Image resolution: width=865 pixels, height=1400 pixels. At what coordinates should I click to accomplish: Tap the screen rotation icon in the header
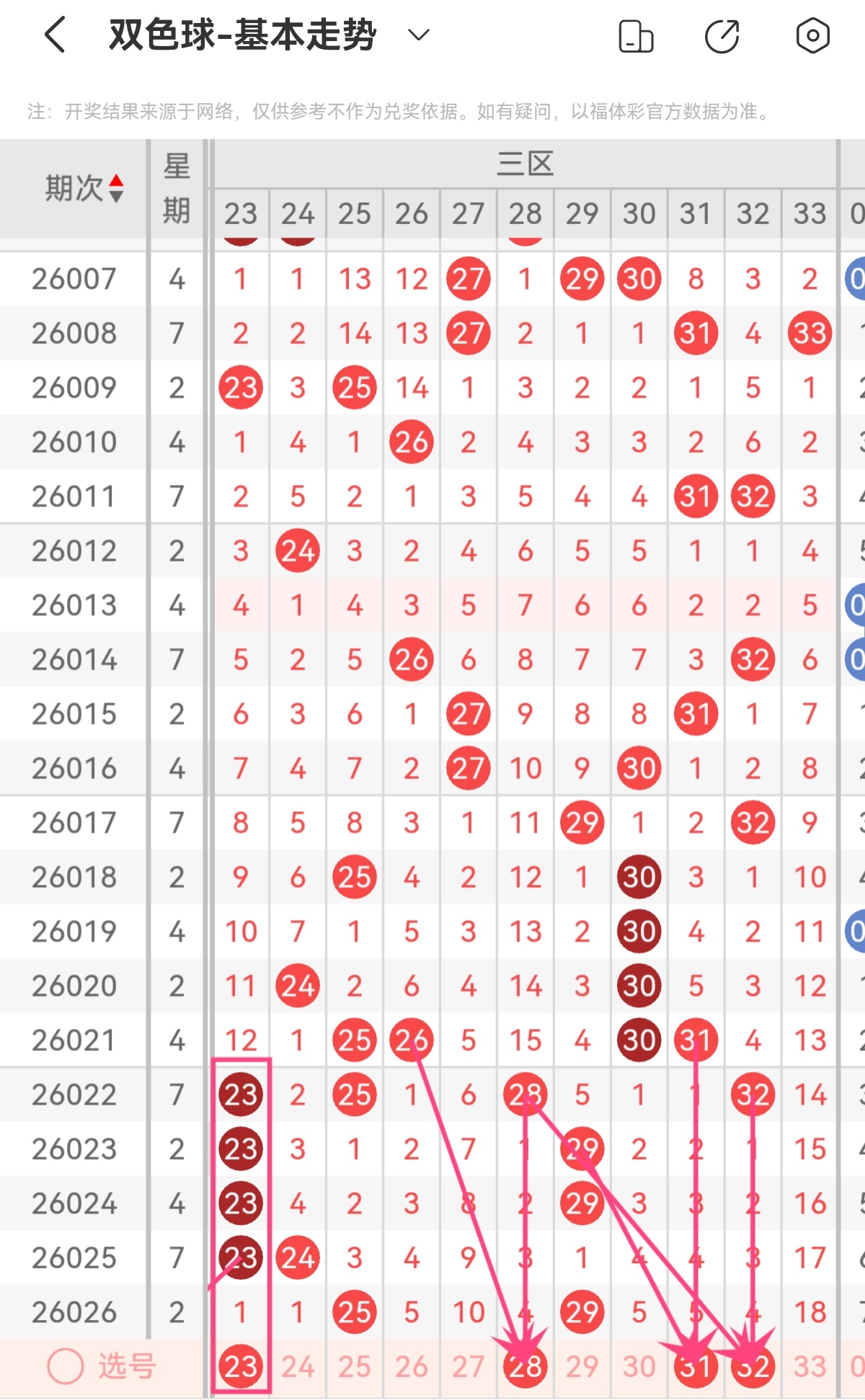[636, 36]
